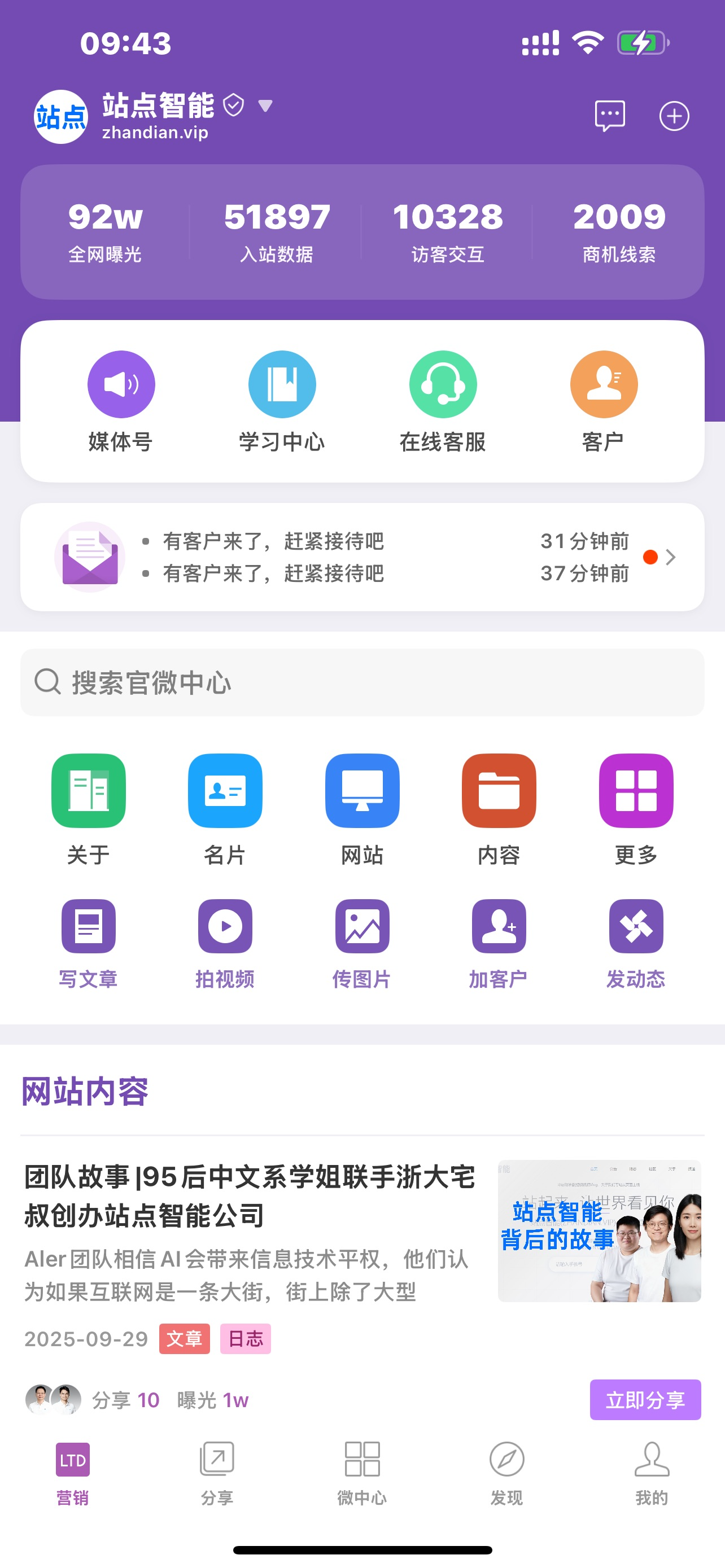Switch to the 微中心 tab
Viewport: 725px width, 1568px height.
coord(362,1473)
